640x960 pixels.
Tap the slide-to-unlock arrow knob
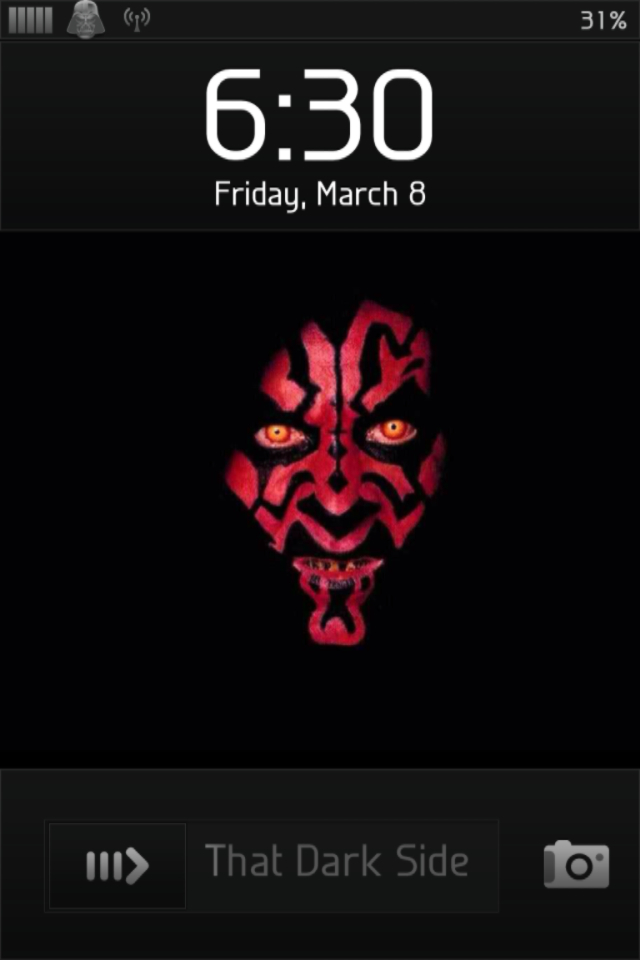pos(117,866)
